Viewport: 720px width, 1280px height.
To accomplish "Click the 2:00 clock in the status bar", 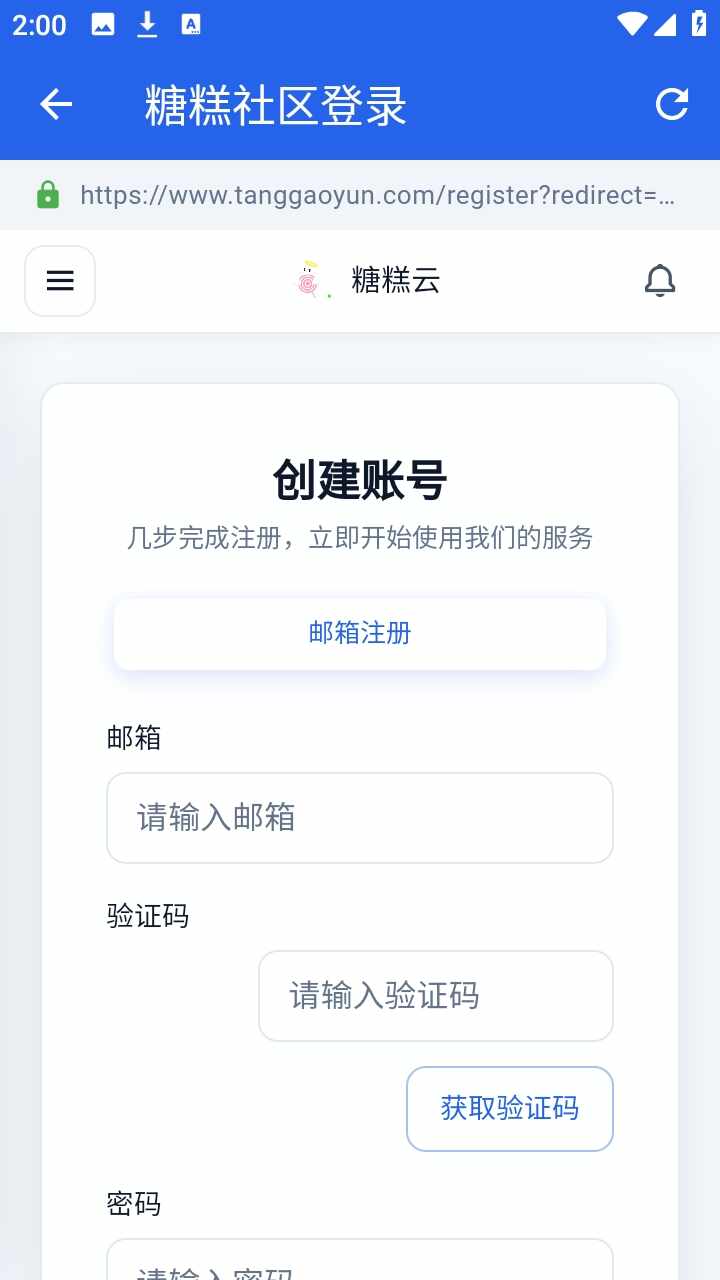I will [x=39, y=24].
